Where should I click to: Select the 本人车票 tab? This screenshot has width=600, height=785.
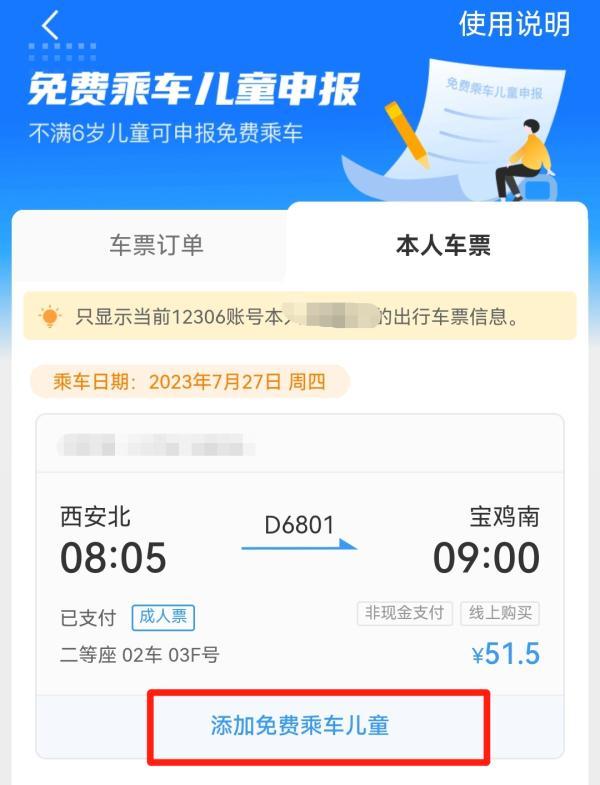coord(443,245)
